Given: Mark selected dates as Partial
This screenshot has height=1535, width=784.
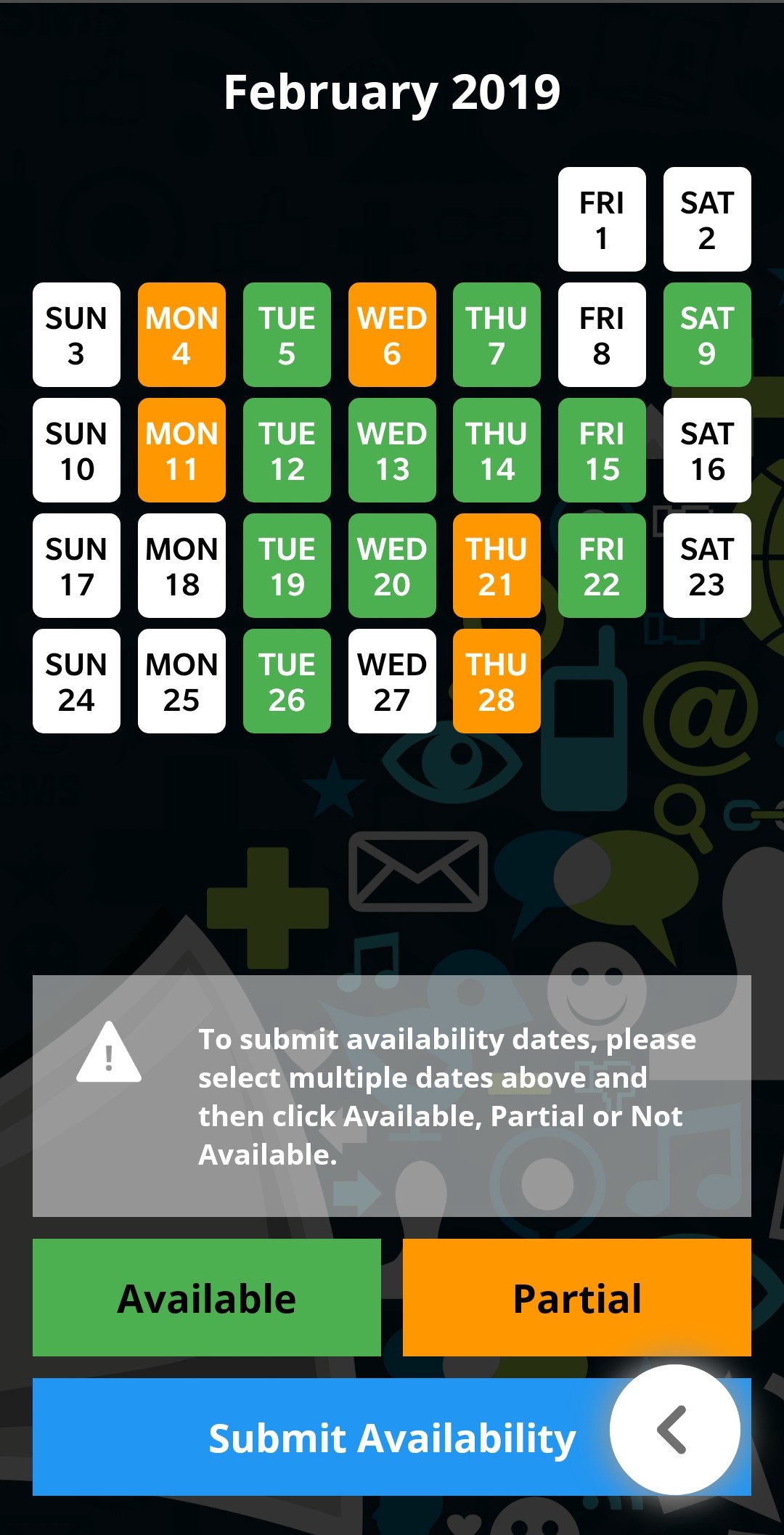Looking at the screenshot, I should click(577, 1298).
